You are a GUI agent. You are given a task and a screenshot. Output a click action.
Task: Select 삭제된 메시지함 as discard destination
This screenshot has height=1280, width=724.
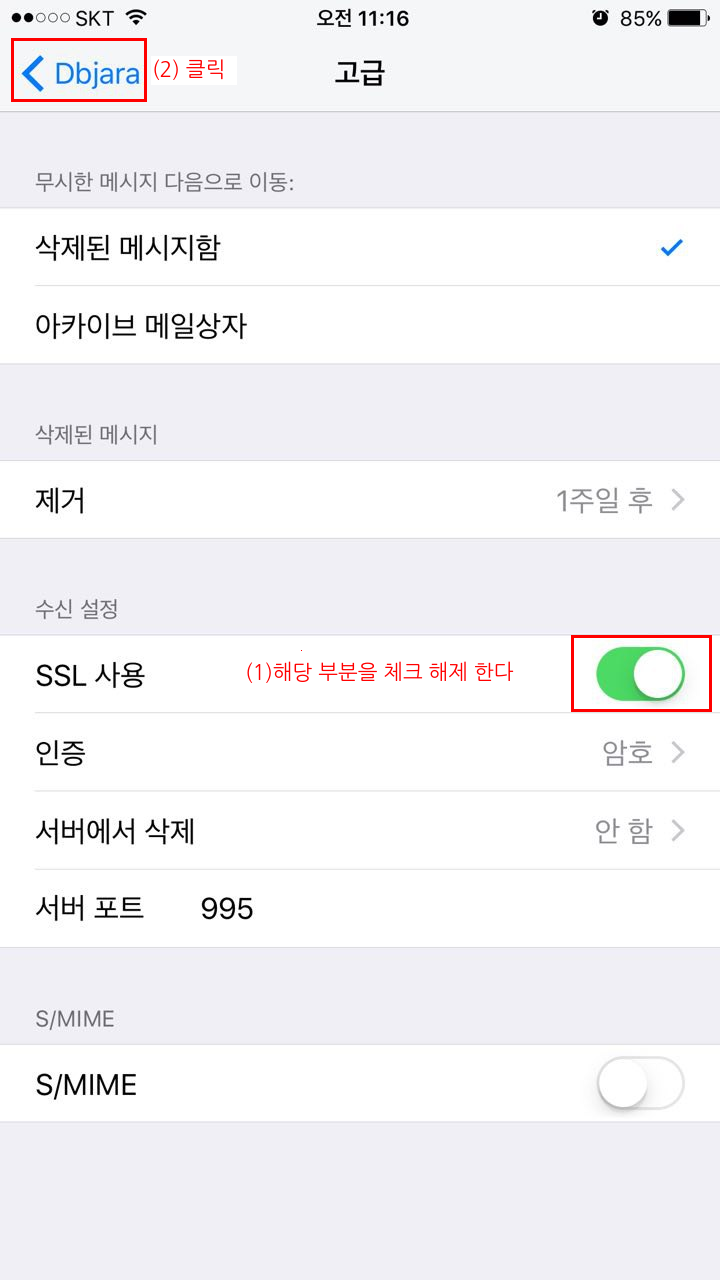360,247
